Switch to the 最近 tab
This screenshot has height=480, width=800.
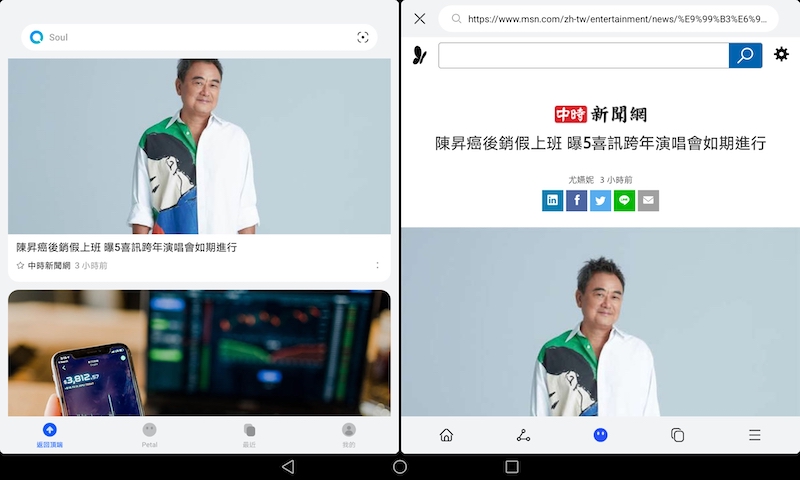pos(249,434)
